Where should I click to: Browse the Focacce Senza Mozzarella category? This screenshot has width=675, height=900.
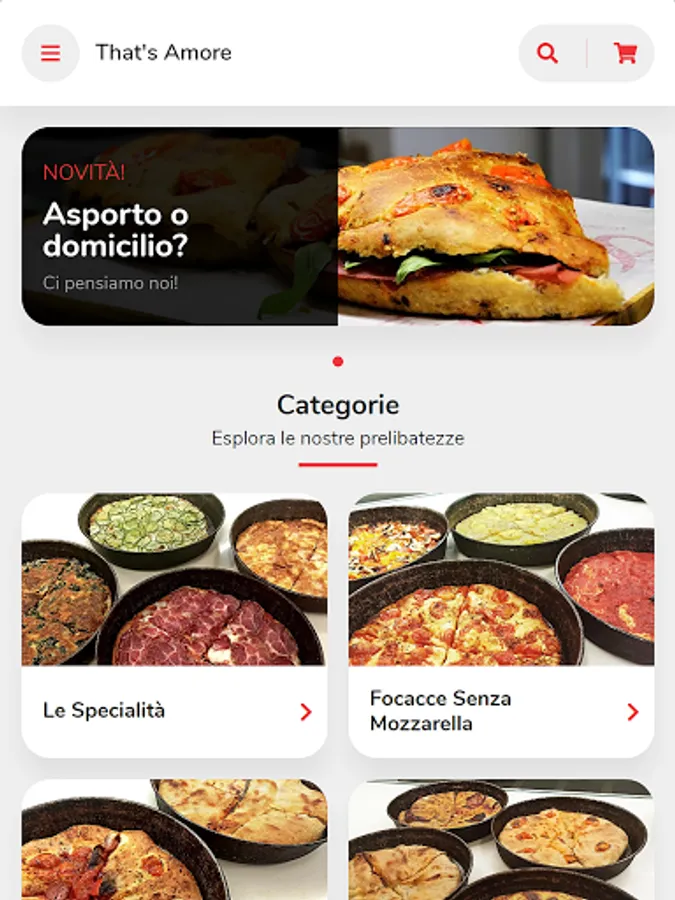point(501,624)
